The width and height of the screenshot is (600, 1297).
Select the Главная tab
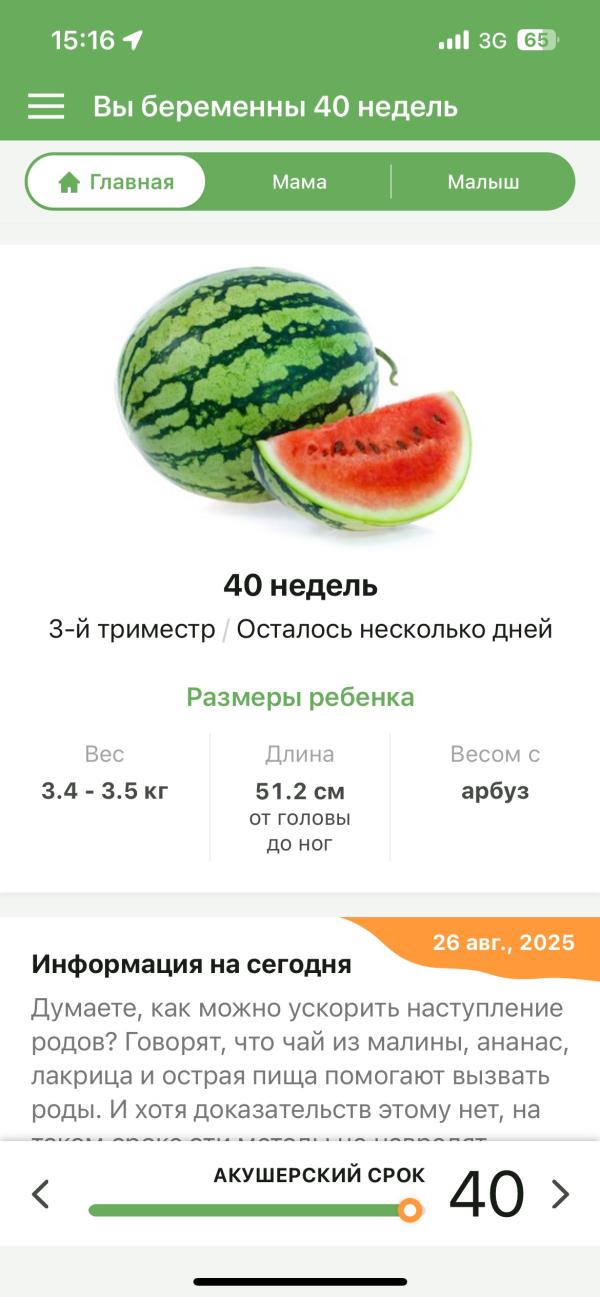click(x=116, y=182)
